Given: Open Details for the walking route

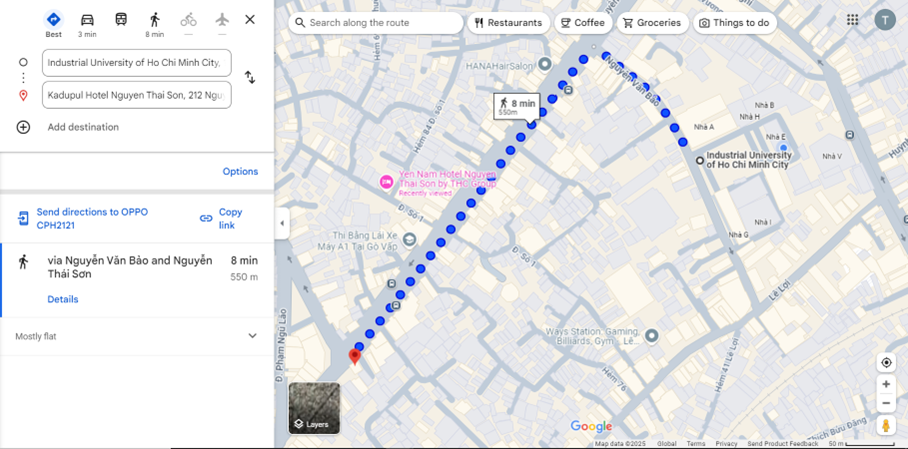Looking at the screenshot, I should pos(62,299).
